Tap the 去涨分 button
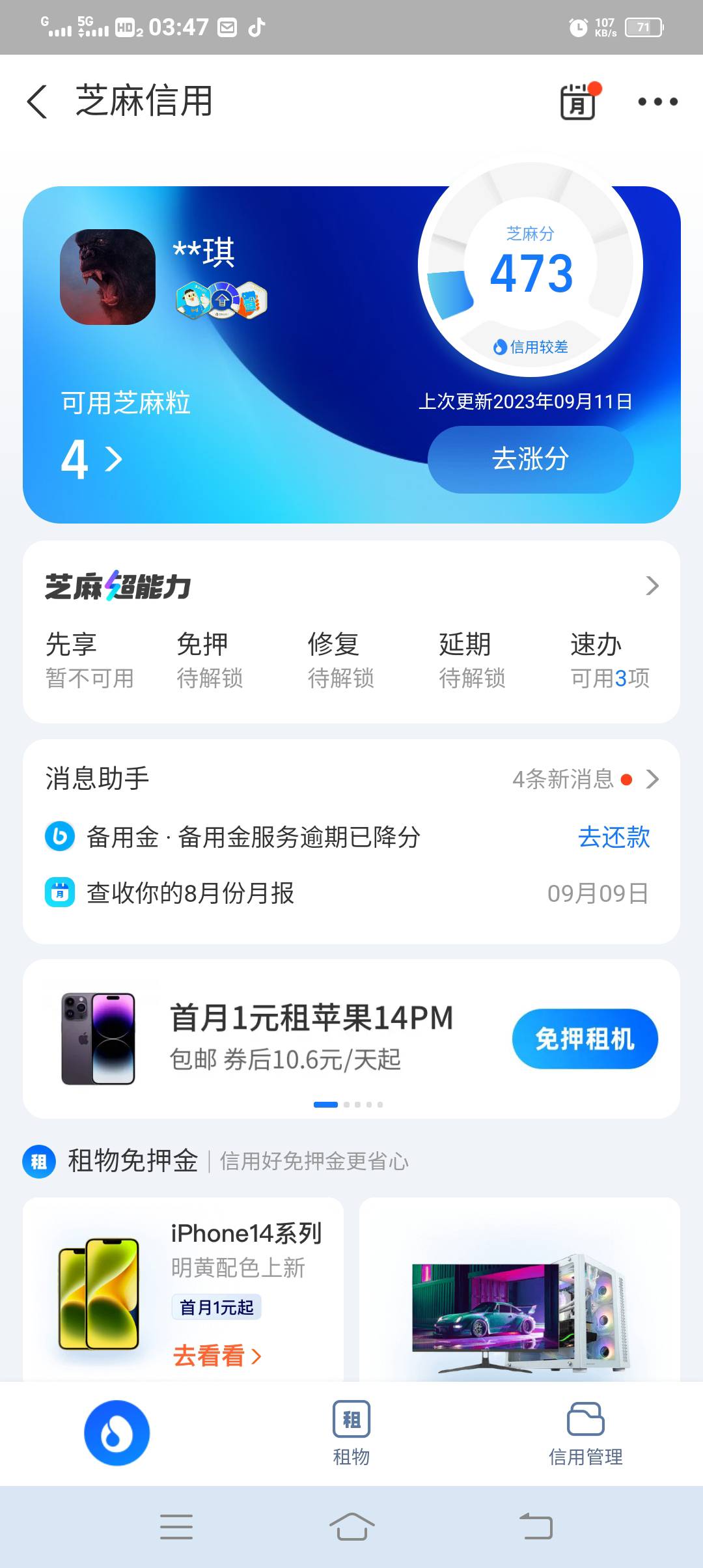 click(531, 459)
